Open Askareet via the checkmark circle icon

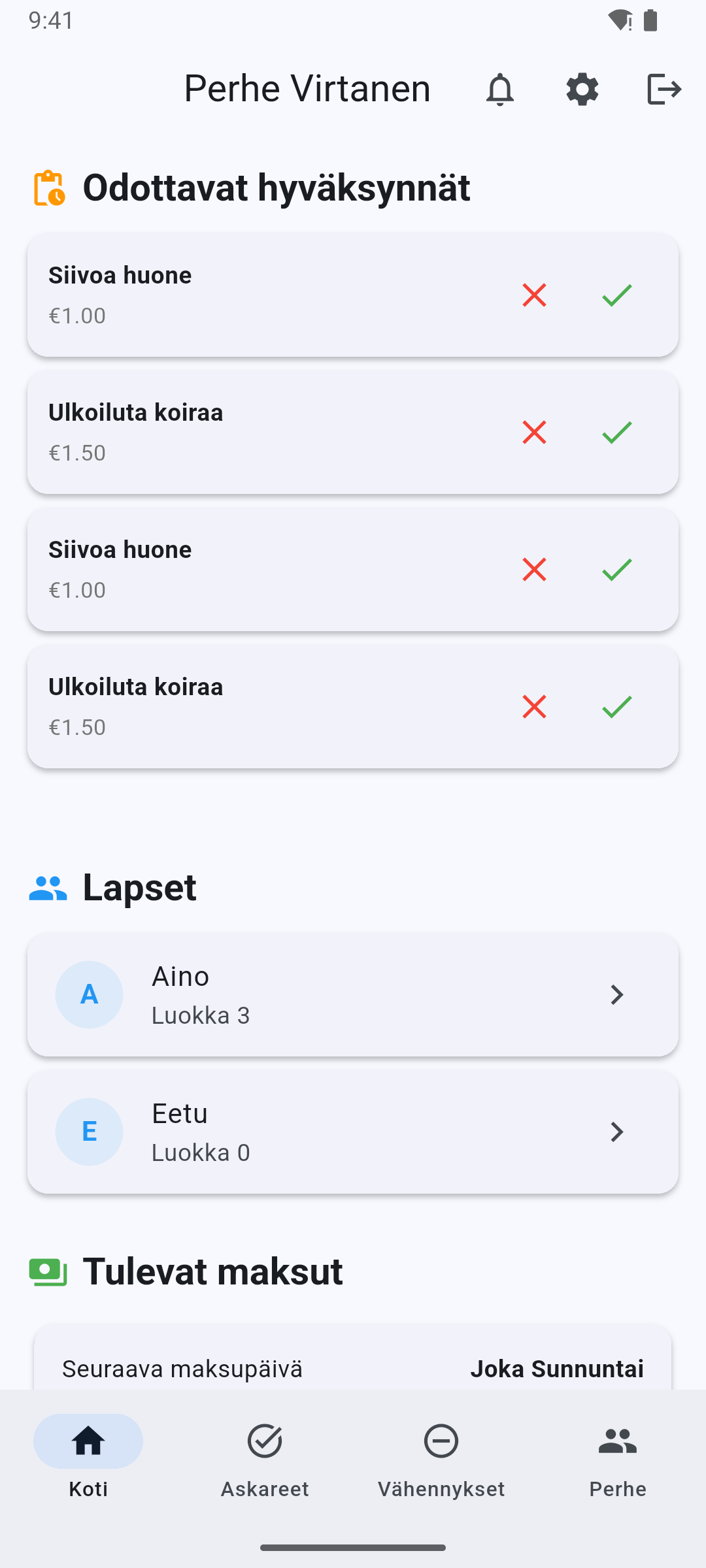[264, 1441]
